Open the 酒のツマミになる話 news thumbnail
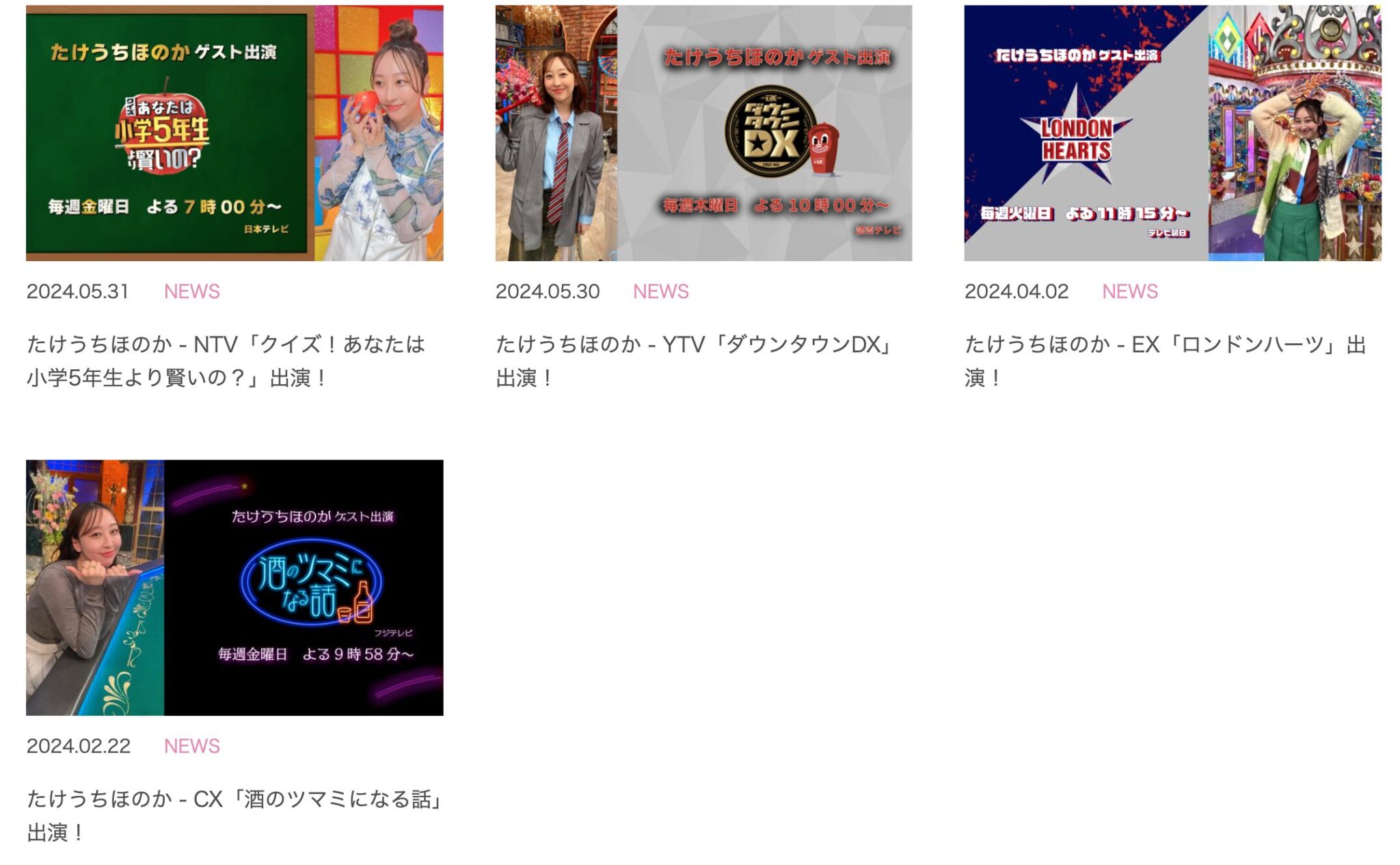Screen dimensions: 1400x865 (234, 587)
